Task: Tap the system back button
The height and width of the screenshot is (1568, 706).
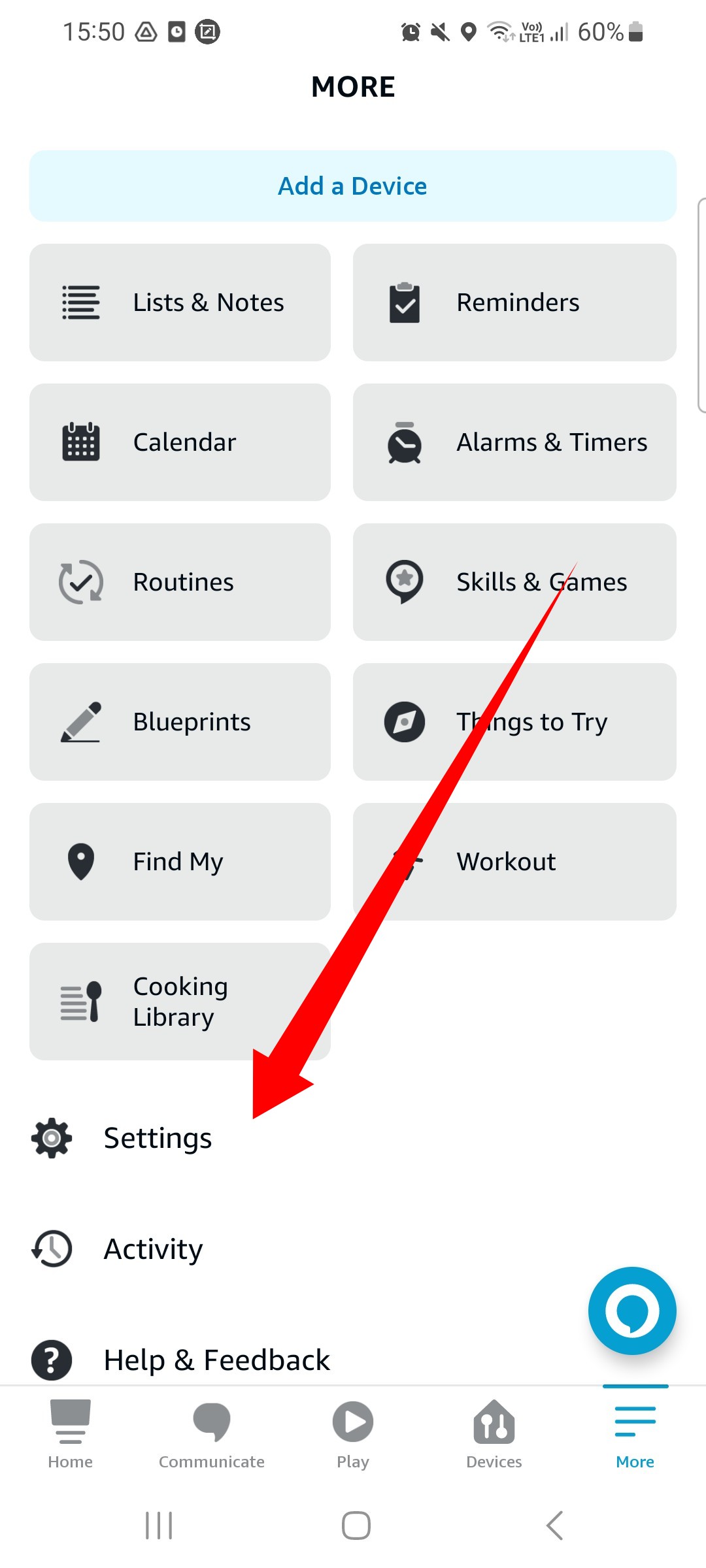Action: pyautogui.click(x=554, y=1526)
